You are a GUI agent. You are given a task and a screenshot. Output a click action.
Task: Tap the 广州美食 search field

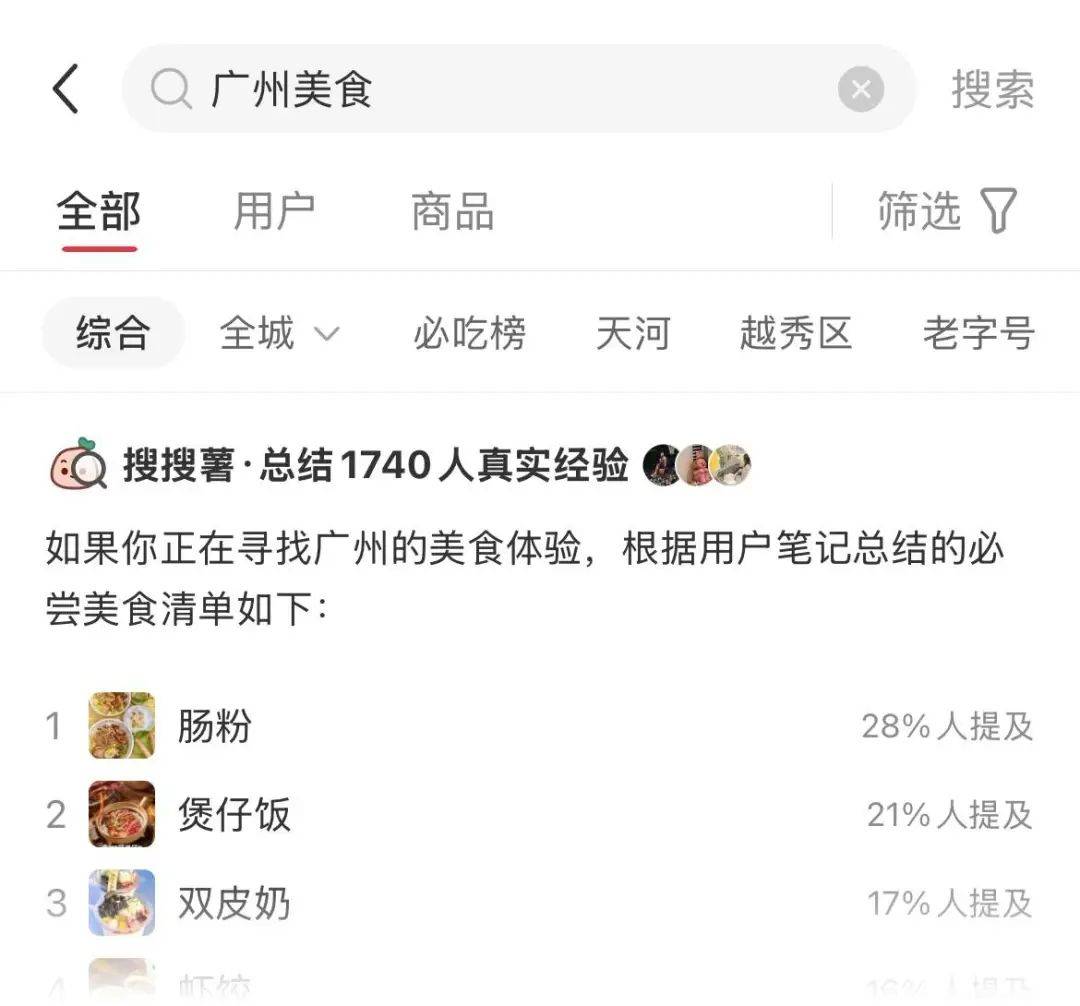(500, 89)
